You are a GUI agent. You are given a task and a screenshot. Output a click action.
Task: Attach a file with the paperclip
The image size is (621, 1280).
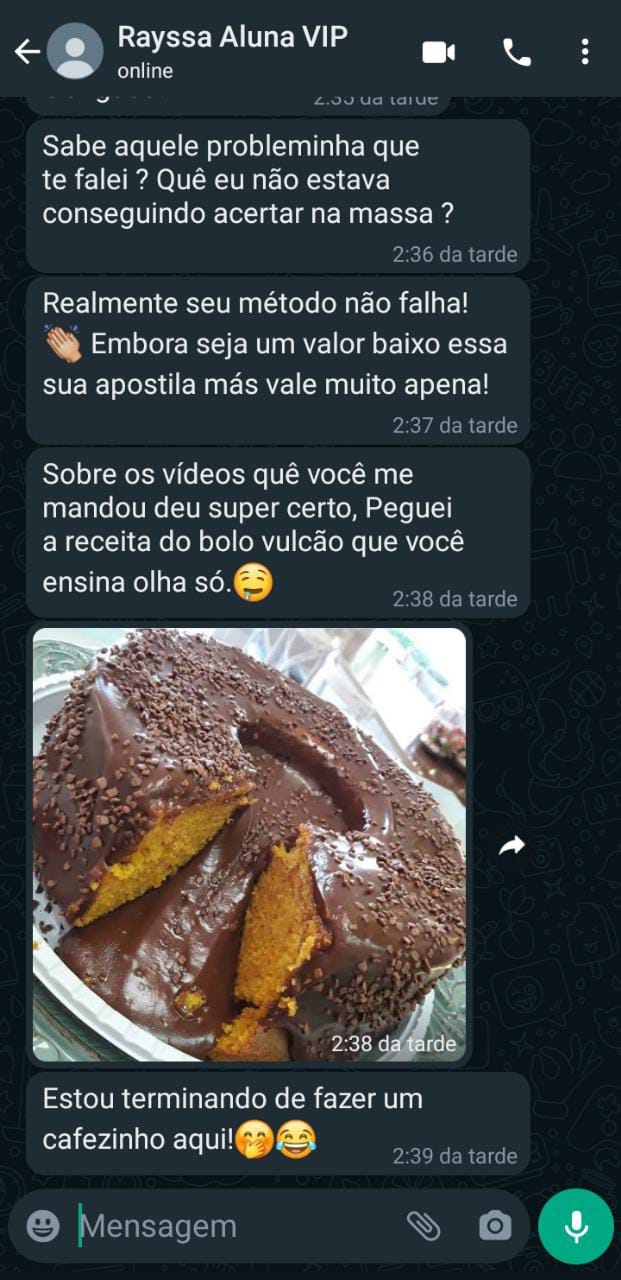(x=424, y=1226)
